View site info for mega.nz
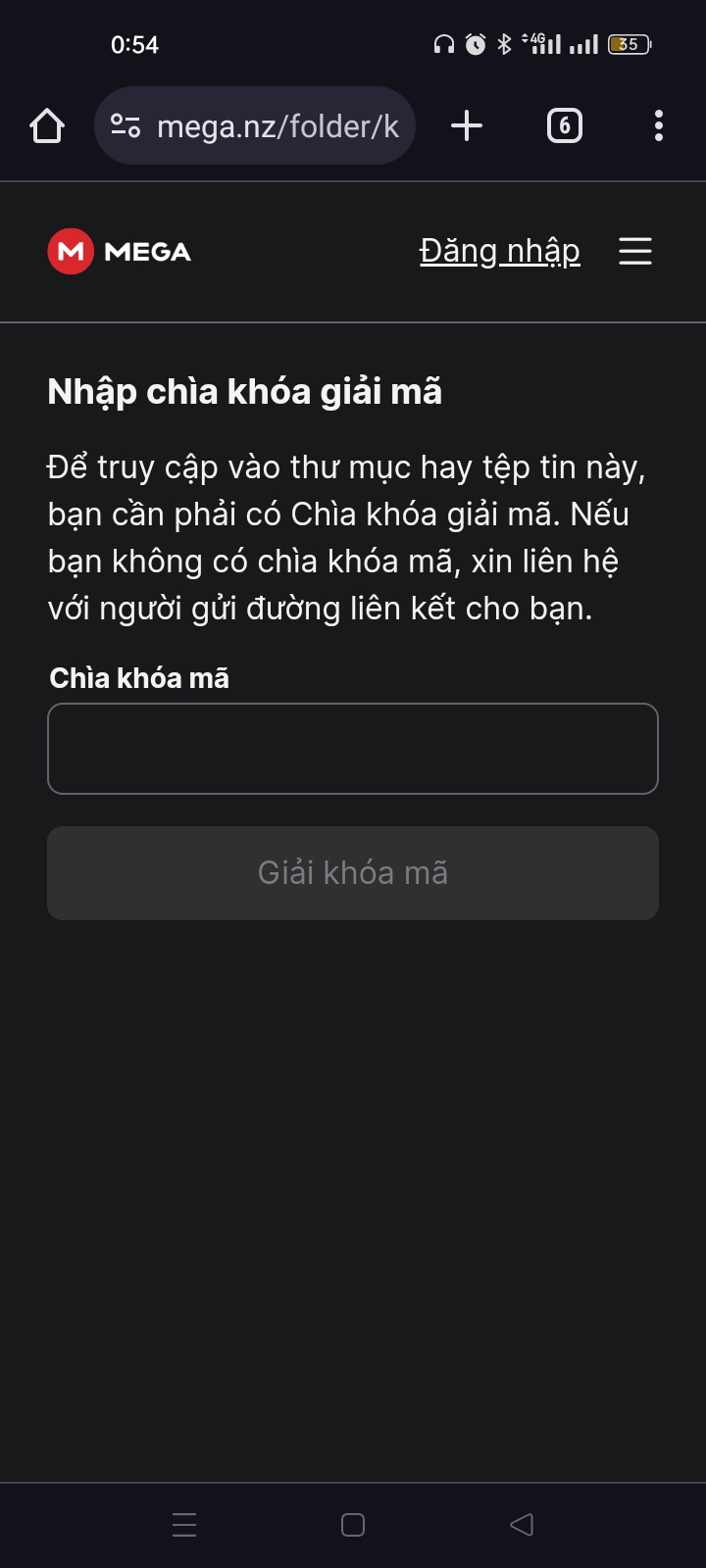 point(126,126)
